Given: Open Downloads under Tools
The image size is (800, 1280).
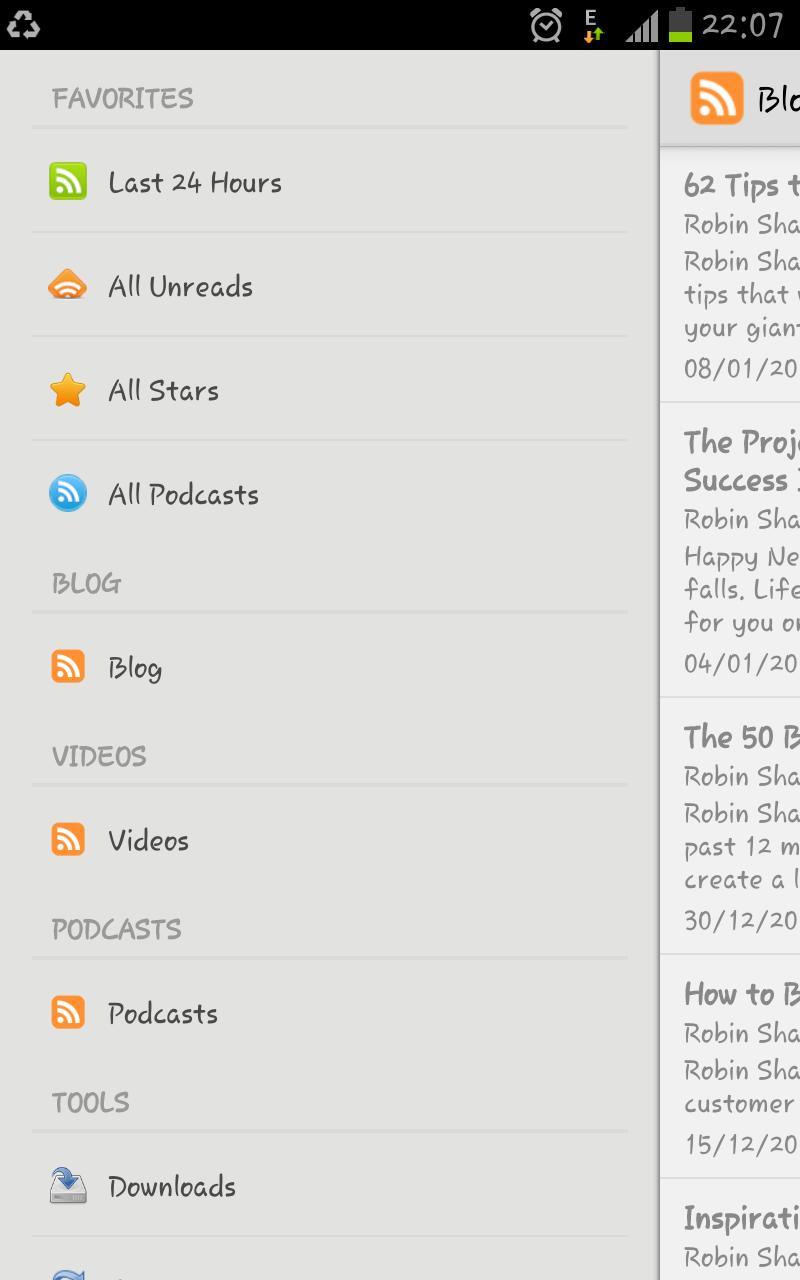Looking at the screenshot, I should click(x=171, y=1187).
